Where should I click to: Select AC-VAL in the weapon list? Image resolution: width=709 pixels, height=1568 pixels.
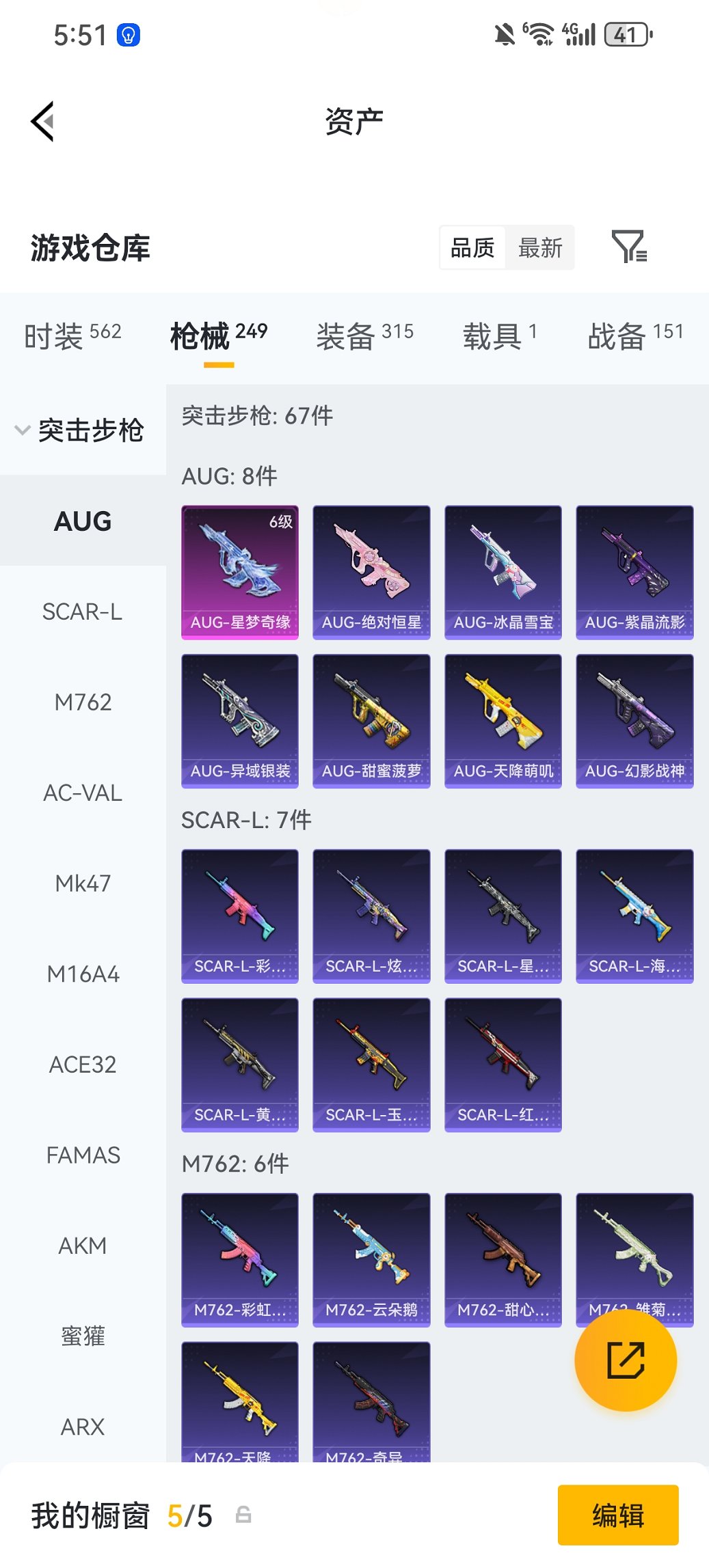82,793
